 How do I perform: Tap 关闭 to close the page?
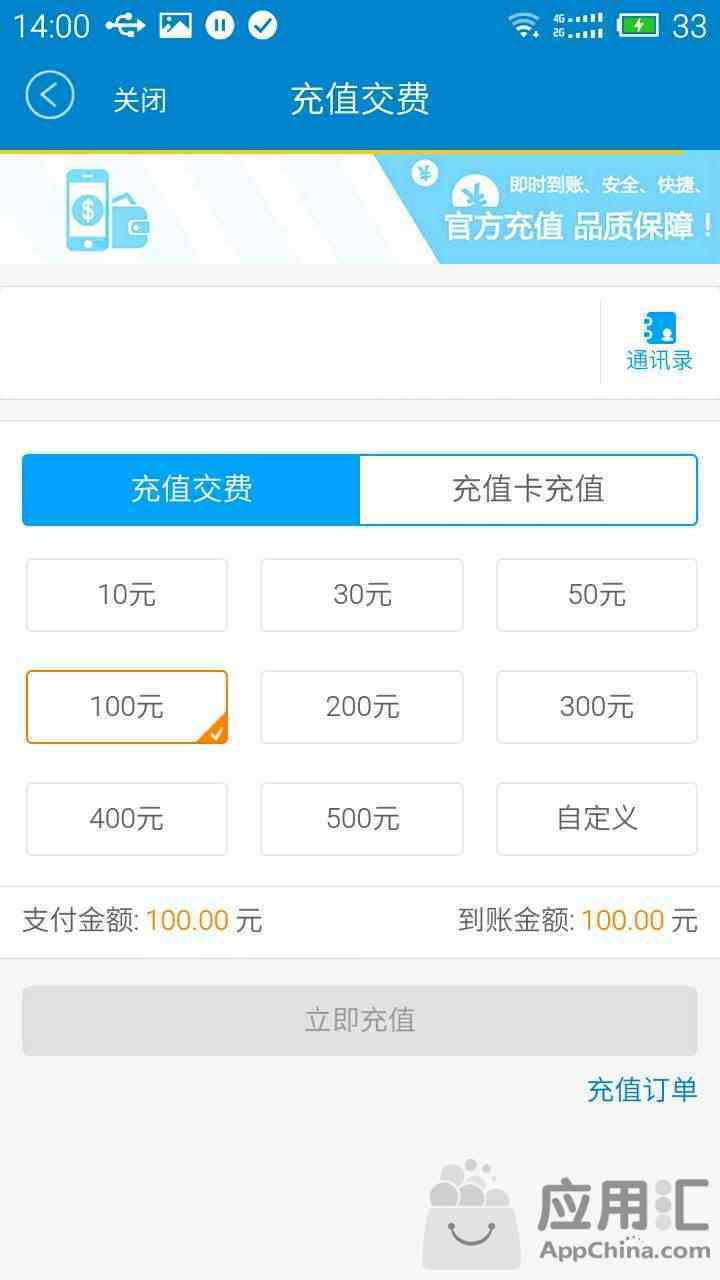point(139,100)
